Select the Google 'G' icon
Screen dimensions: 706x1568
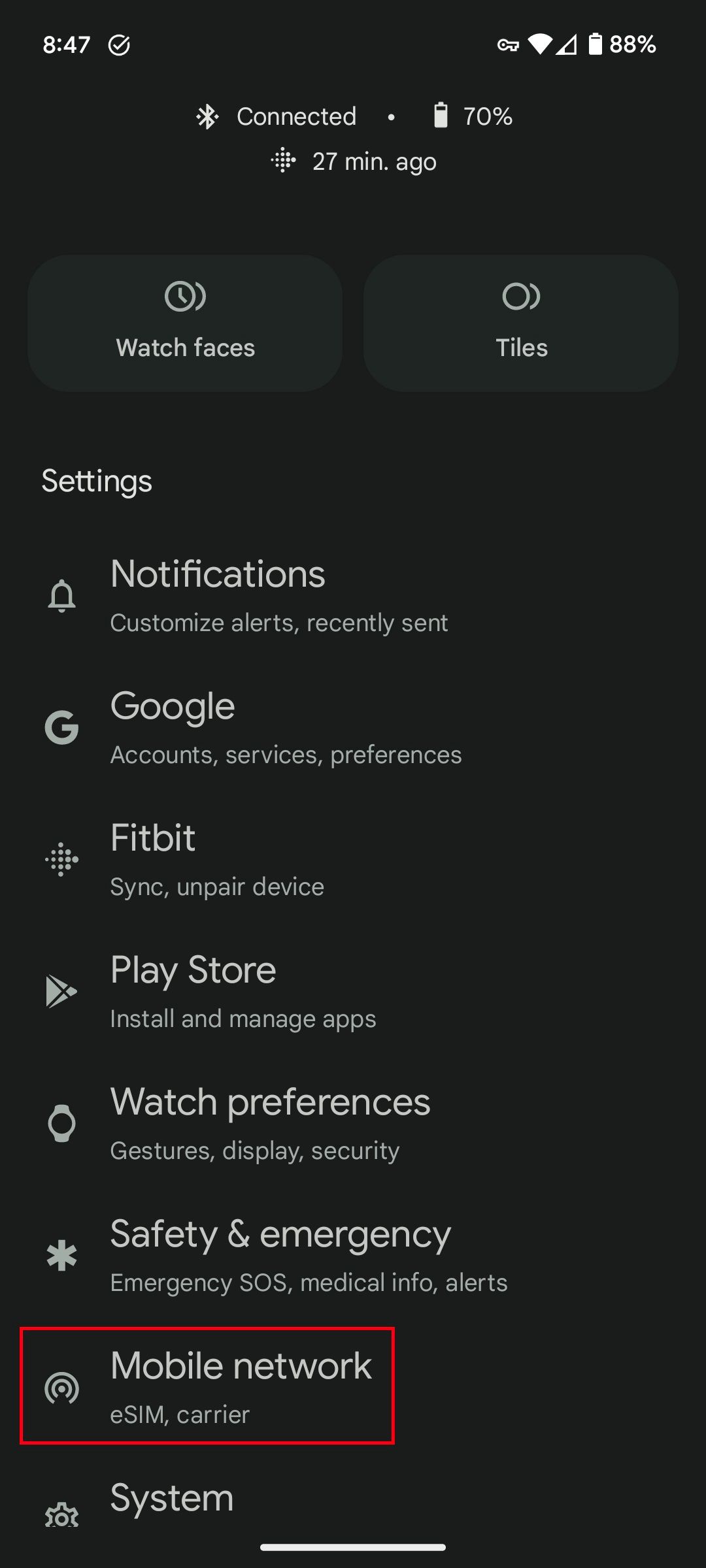(x=61, y=727)
